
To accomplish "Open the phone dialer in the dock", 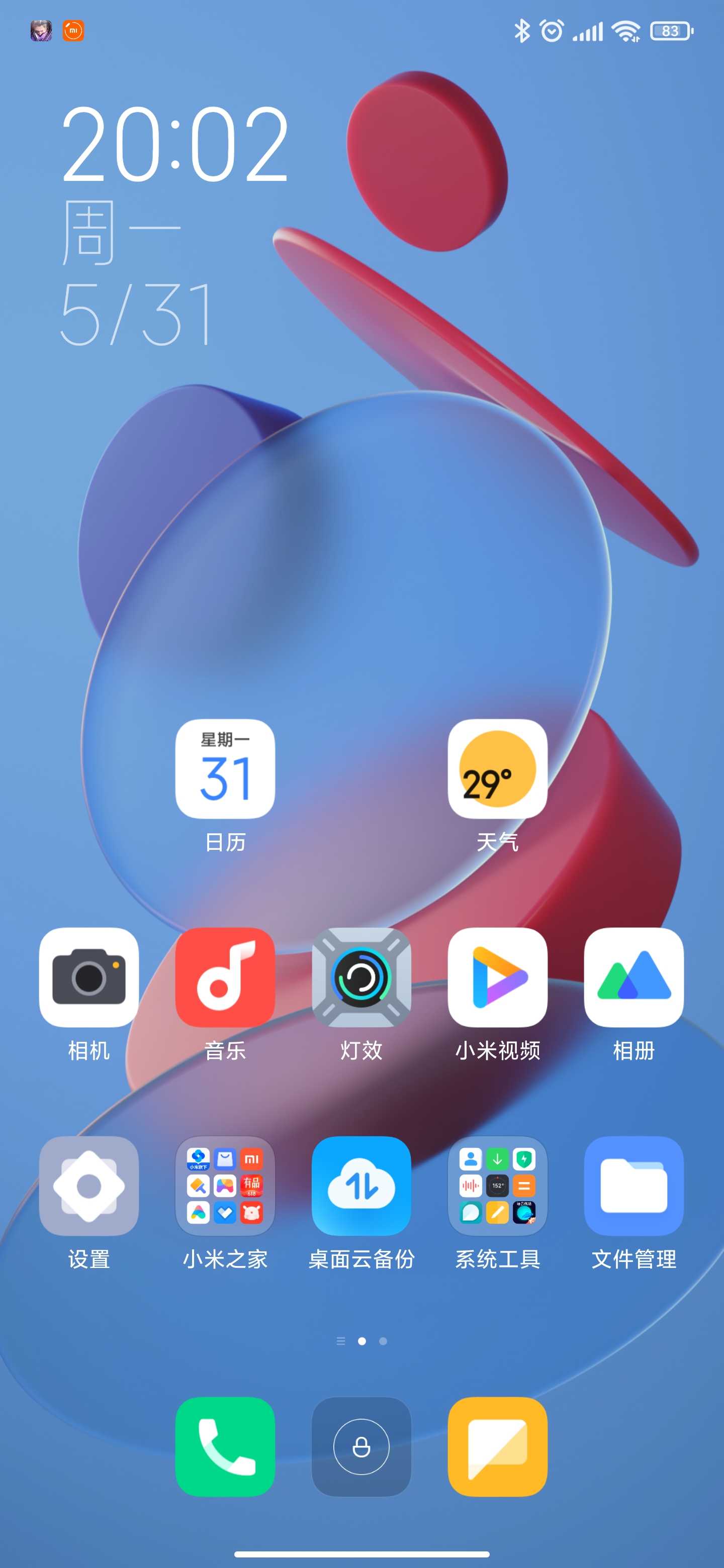I will [x=225, y=1446].
